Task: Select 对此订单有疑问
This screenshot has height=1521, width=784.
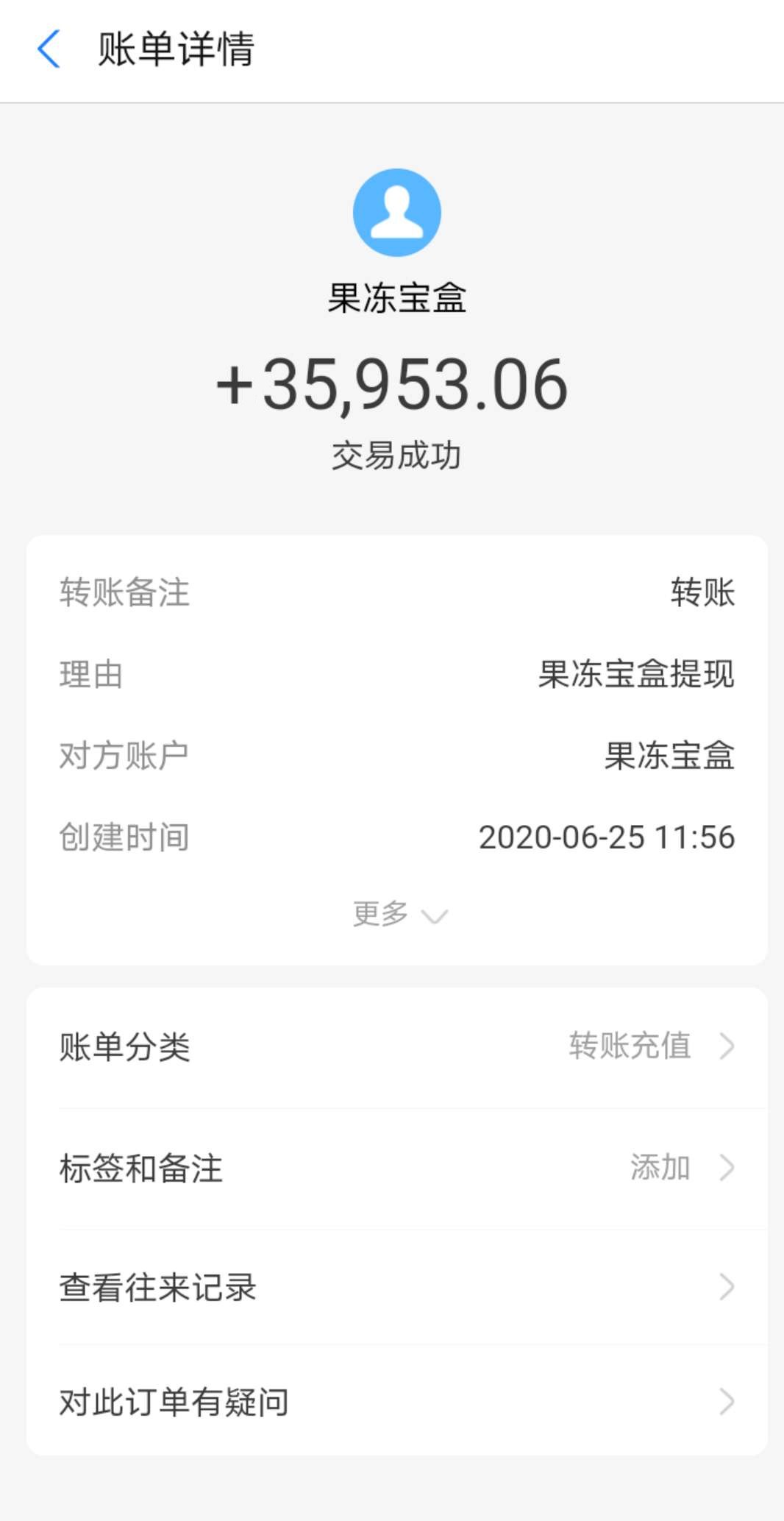Action: 397,1402
